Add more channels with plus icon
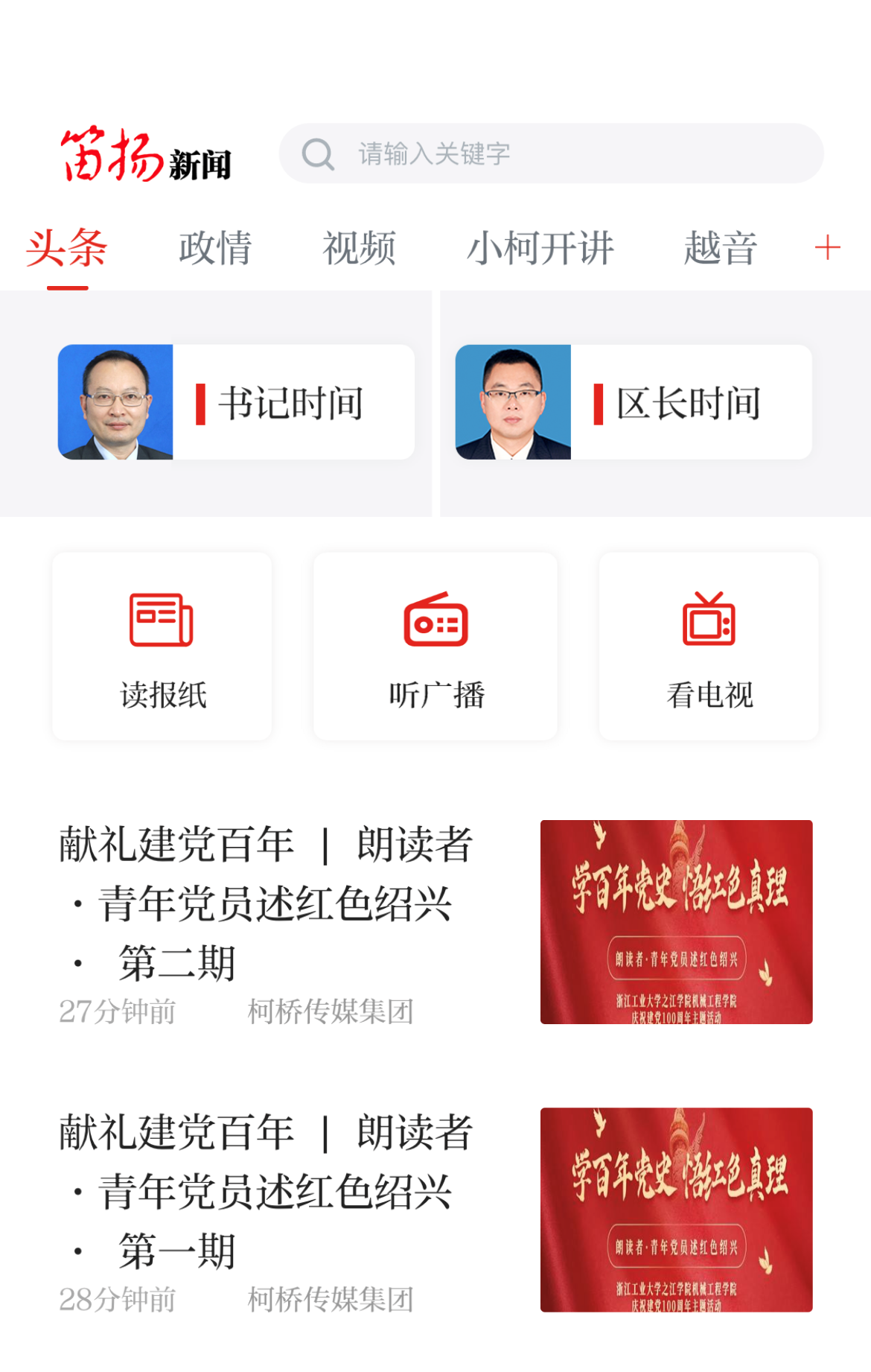Viewport: 871px width, 1372px height. tap(827, 248)
